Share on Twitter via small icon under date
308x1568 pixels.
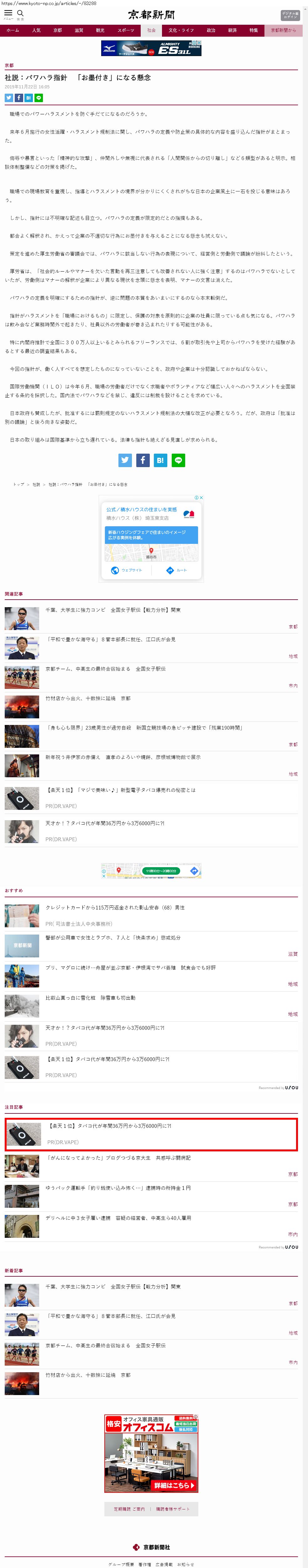[8, 98]
